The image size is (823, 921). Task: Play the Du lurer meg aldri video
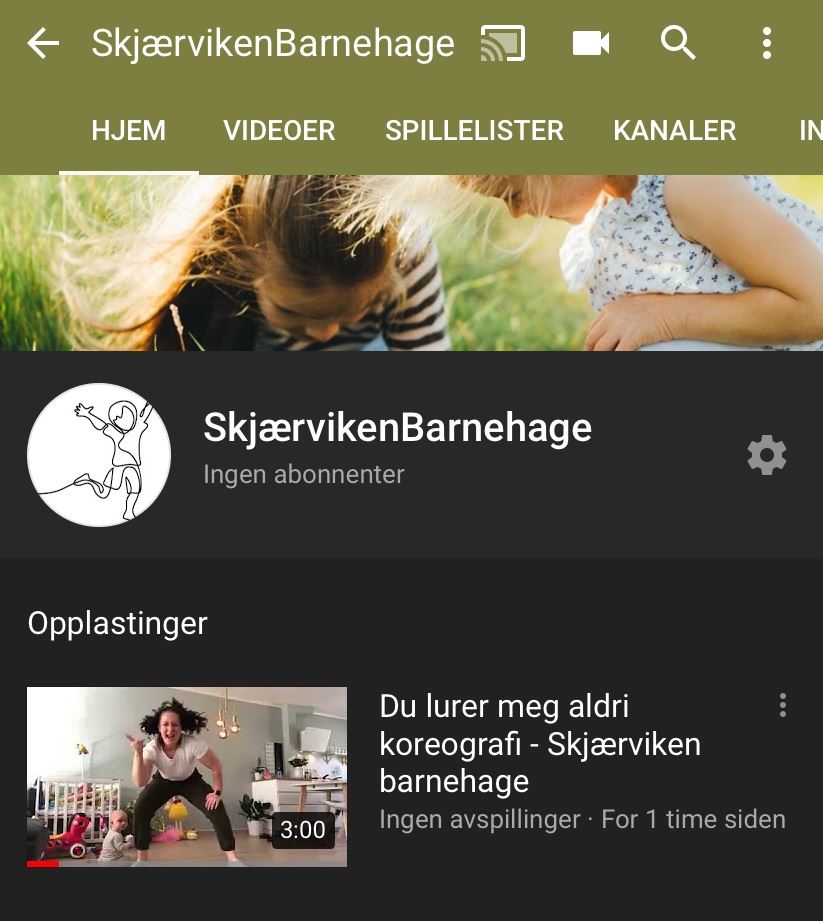(x=187, y=776)
